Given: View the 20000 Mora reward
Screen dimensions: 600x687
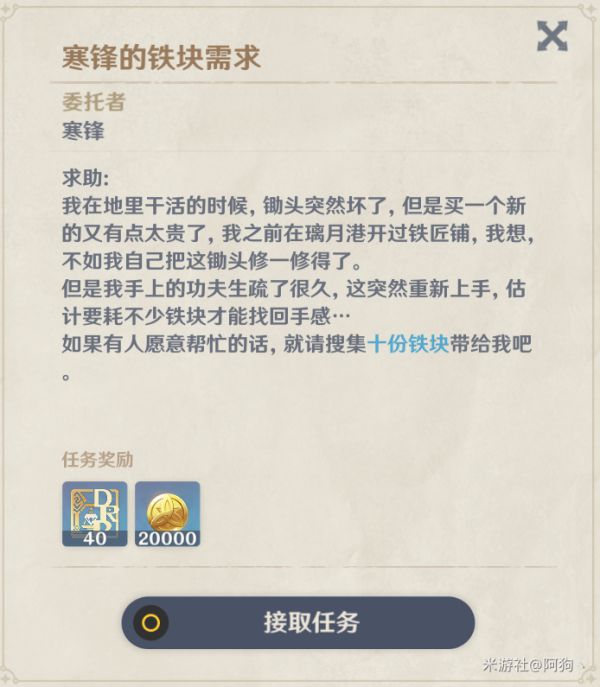Looking at the screenshot, I should coord(167,514).
